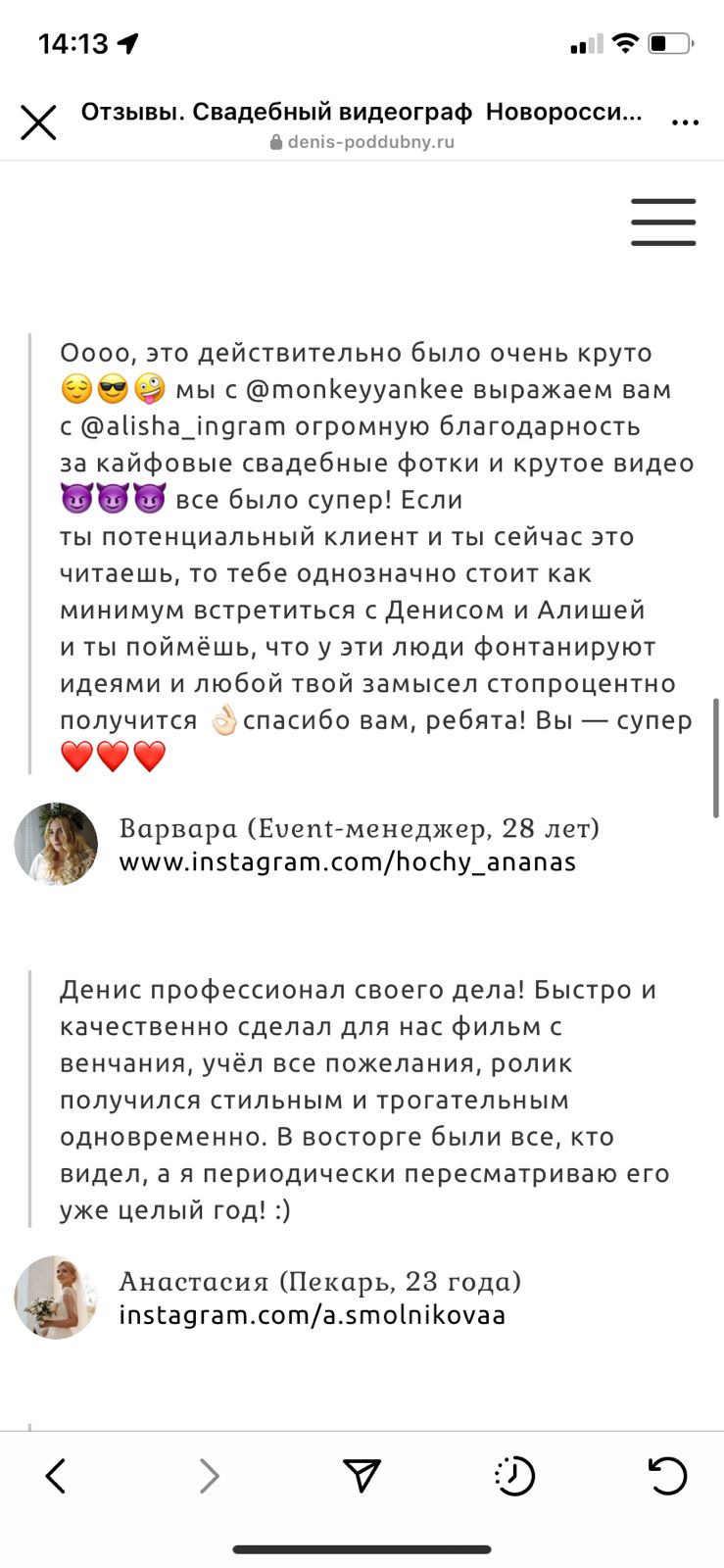Open browsing history via the clock icon
724x1568 pixels.
pyautogui.click(x=515, y=1475)
